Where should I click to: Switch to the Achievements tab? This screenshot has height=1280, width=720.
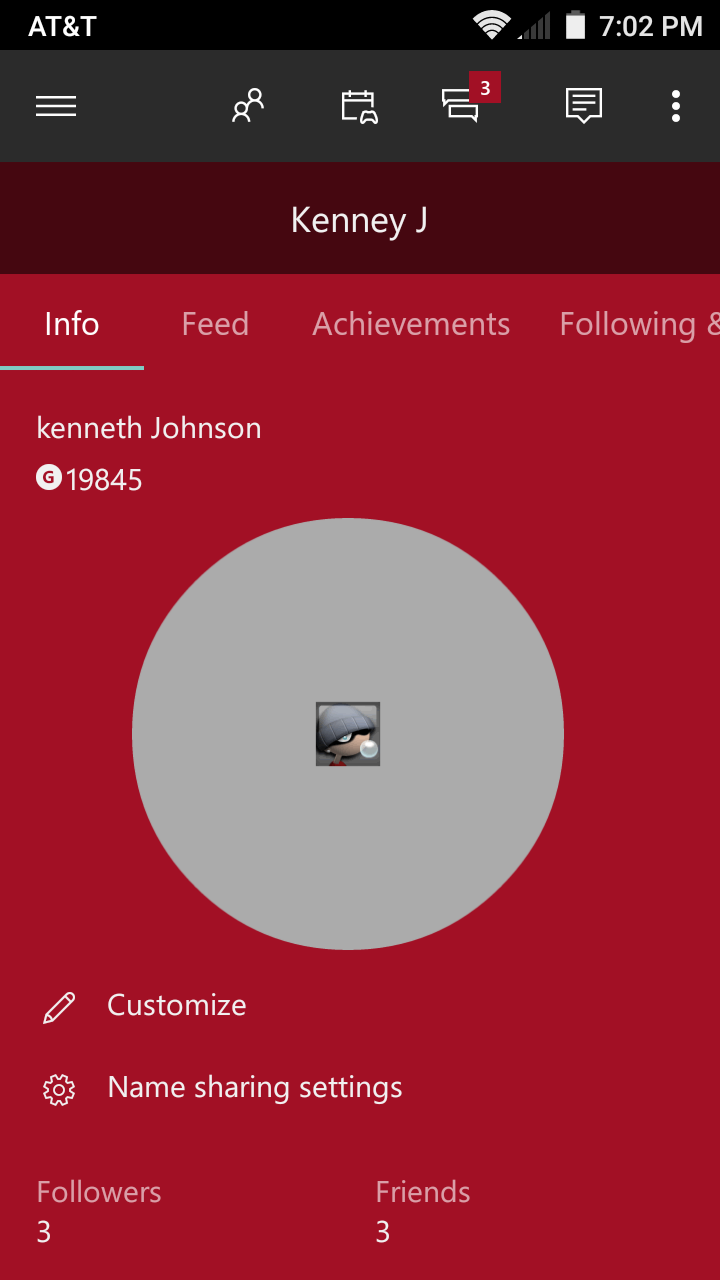(x=411, y=324)
